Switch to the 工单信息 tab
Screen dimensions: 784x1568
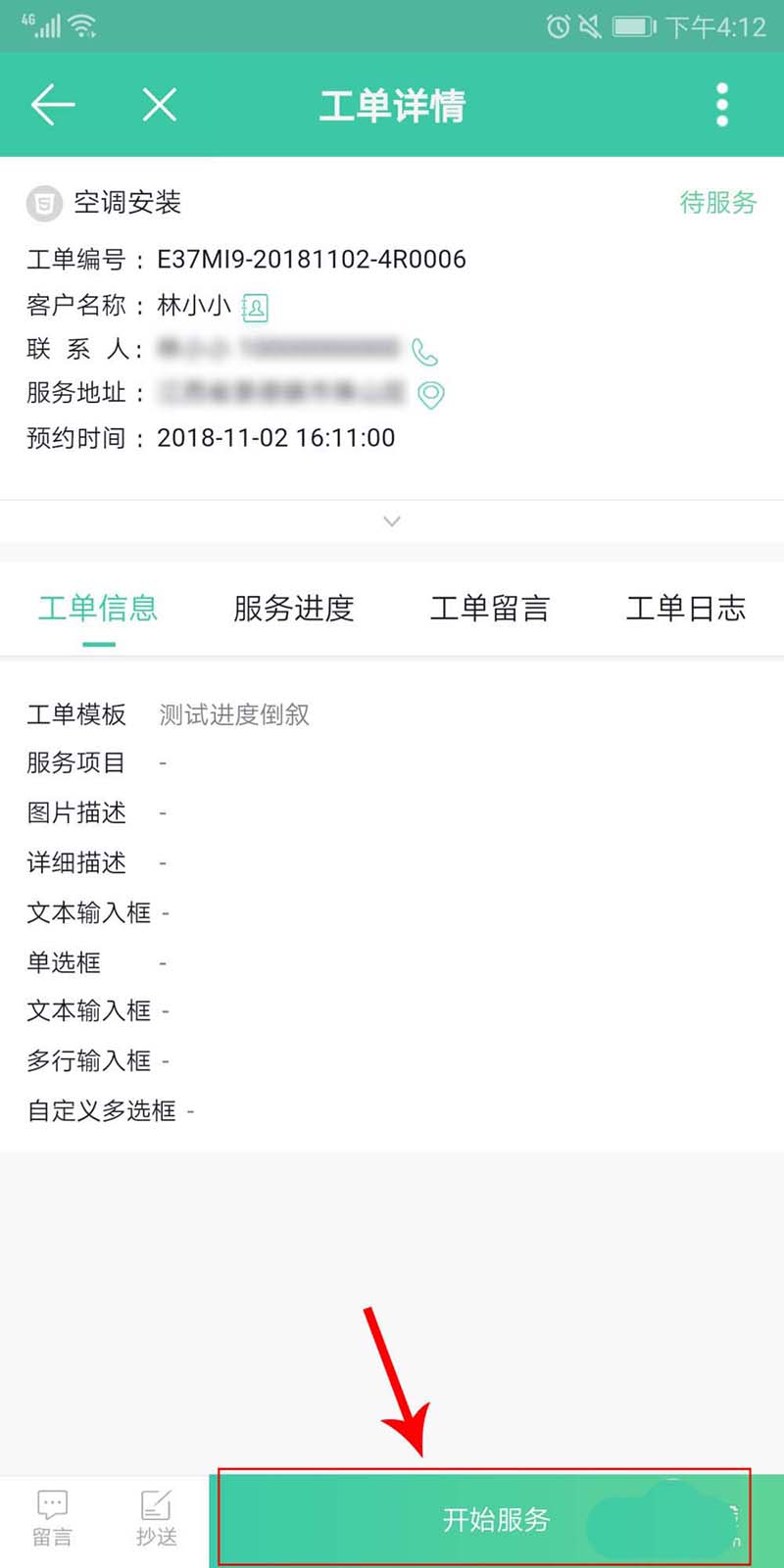(x=98, y=609)
